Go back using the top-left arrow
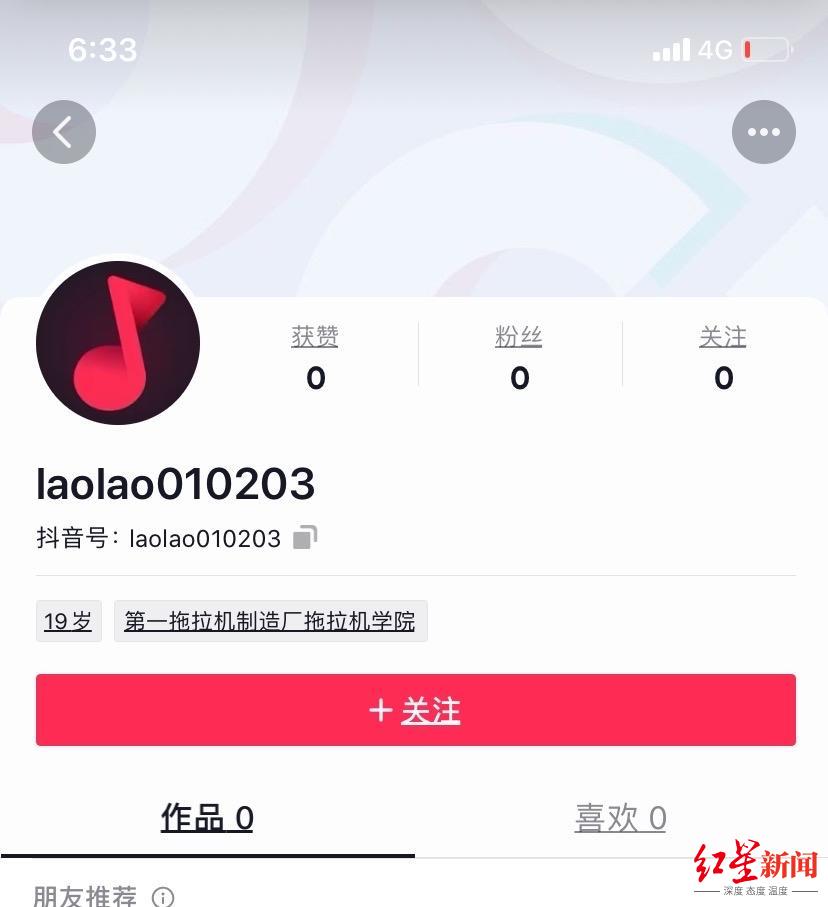This screenshot has height=907, width=828. click(x=64, y=132)
